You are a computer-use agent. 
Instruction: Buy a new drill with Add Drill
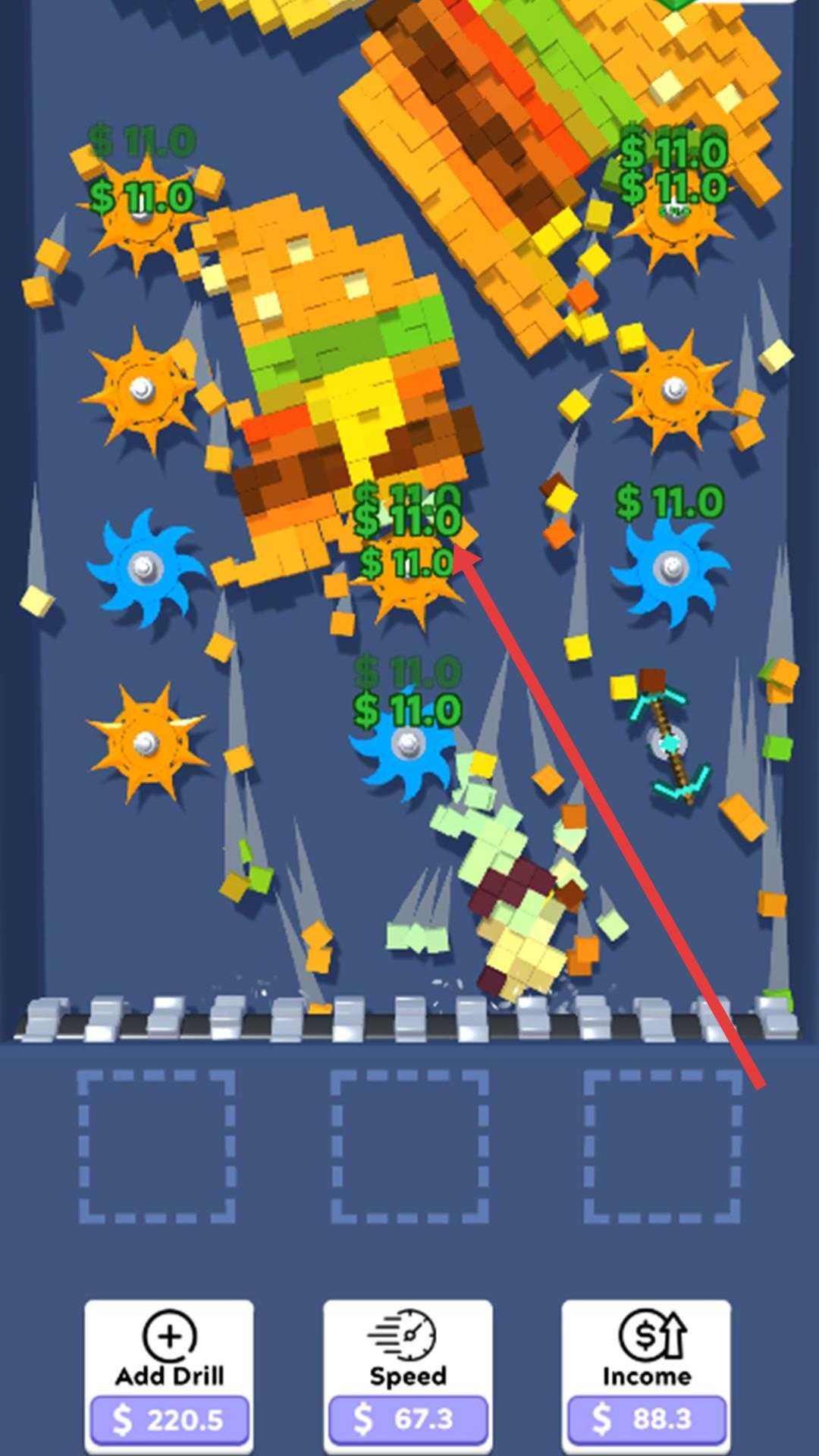click(x=169, y=1376)
